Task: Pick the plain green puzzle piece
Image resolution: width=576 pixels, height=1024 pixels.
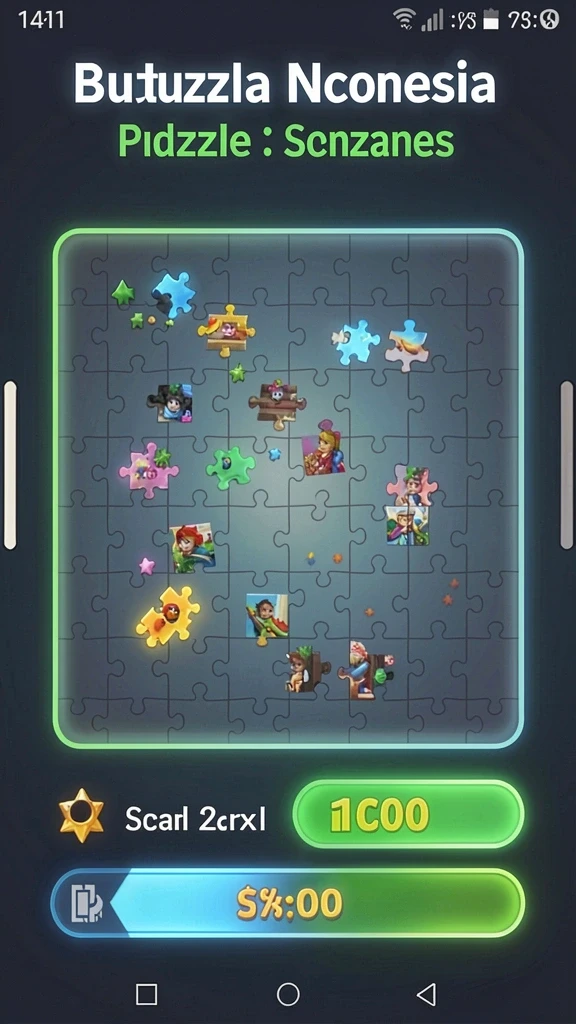Action: [x=231, y=468]
